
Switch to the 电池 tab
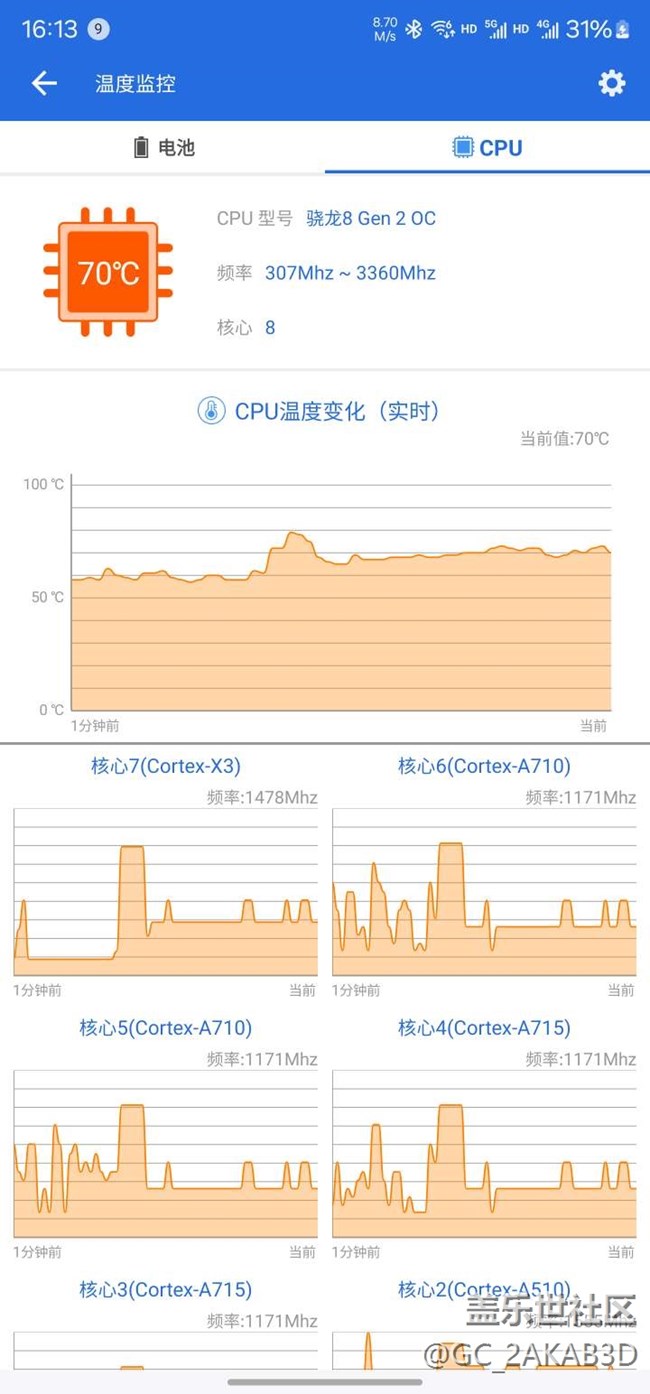pyautogui.click(x=163, y=148)
